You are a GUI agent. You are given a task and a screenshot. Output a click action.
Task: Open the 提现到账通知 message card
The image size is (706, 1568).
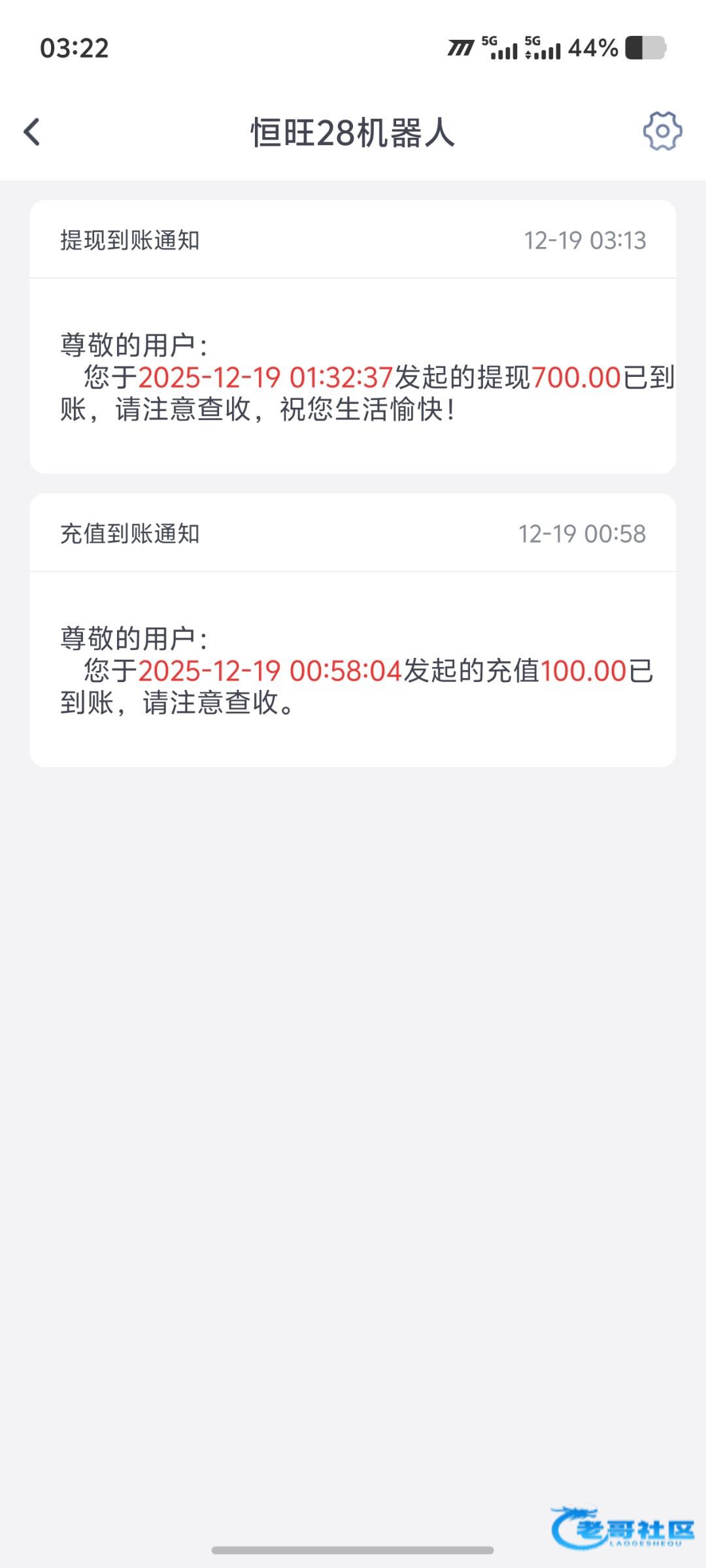(353, 336)
